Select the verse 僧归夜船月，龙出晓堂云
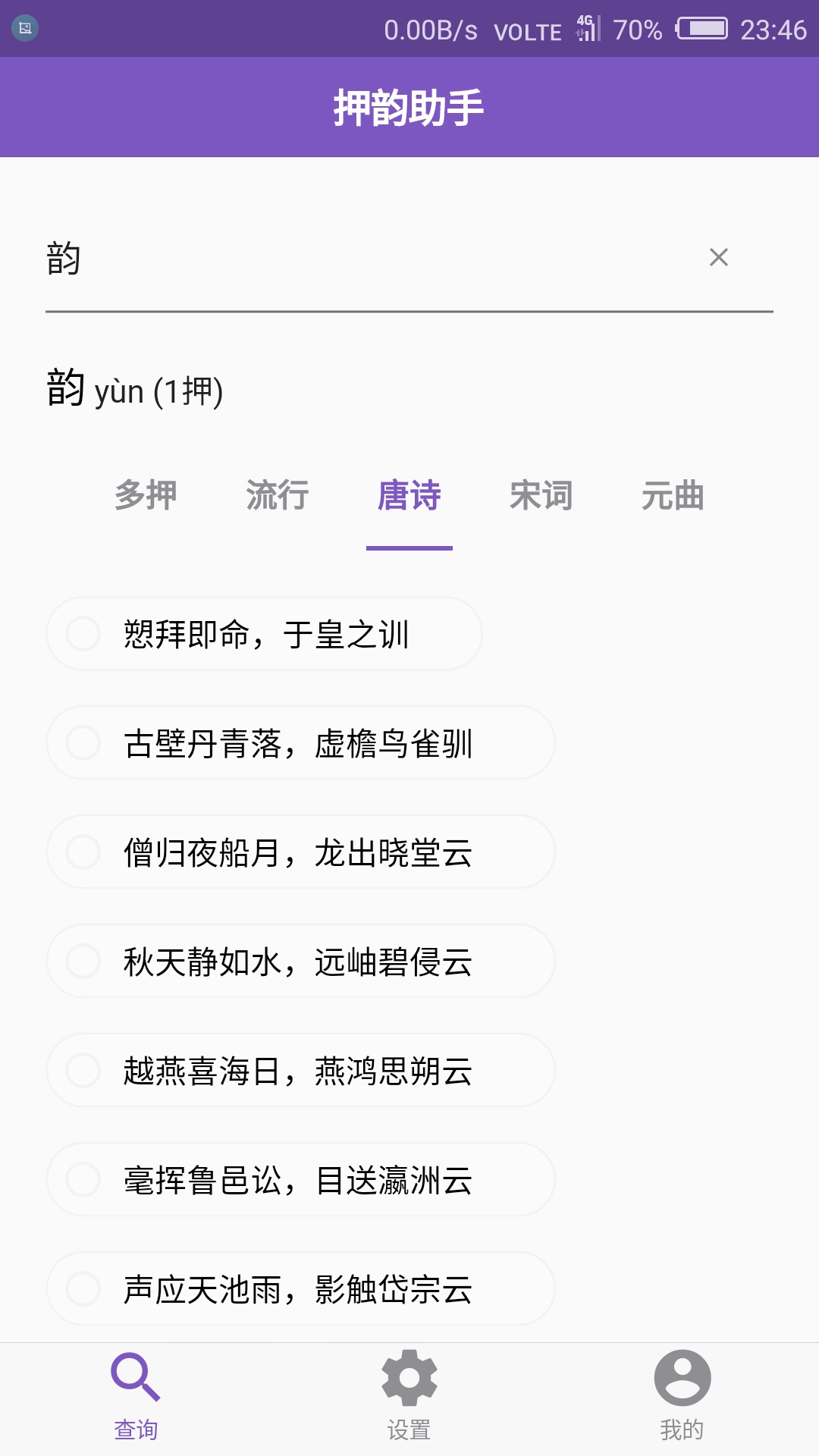Image resolution: width=819 pixels, height=1456 pixels. pos(297,852)
